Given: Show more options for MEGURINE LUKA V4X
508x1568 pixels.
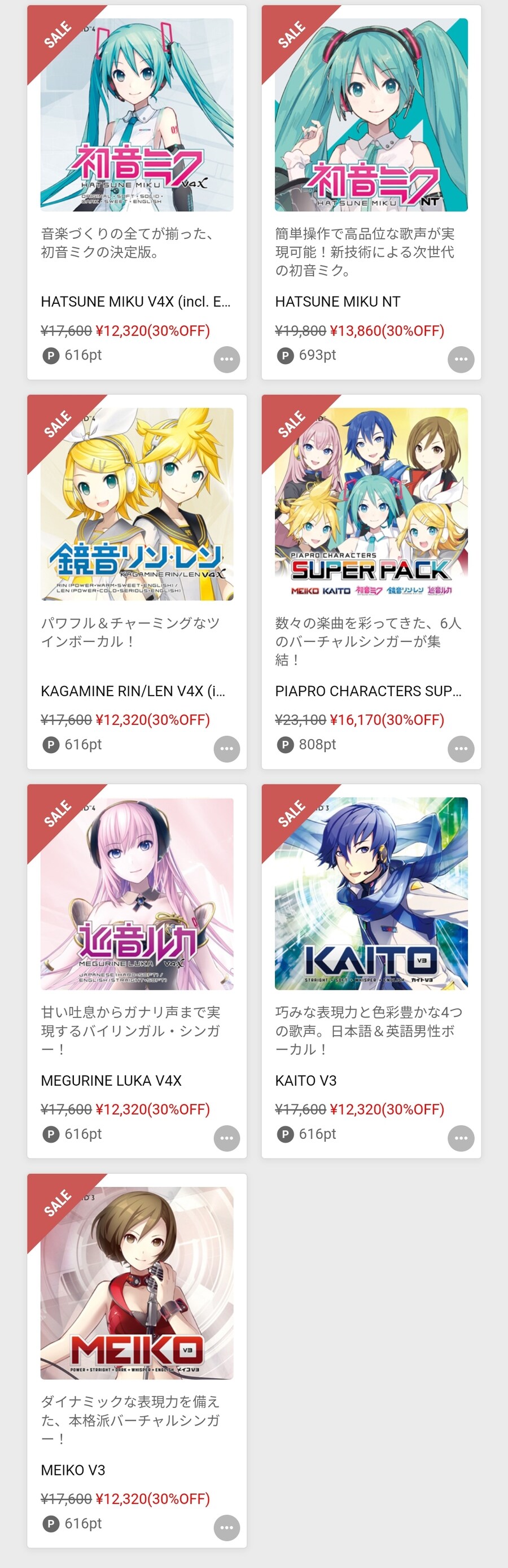Looking at the screenshot, I should 226,1138.
